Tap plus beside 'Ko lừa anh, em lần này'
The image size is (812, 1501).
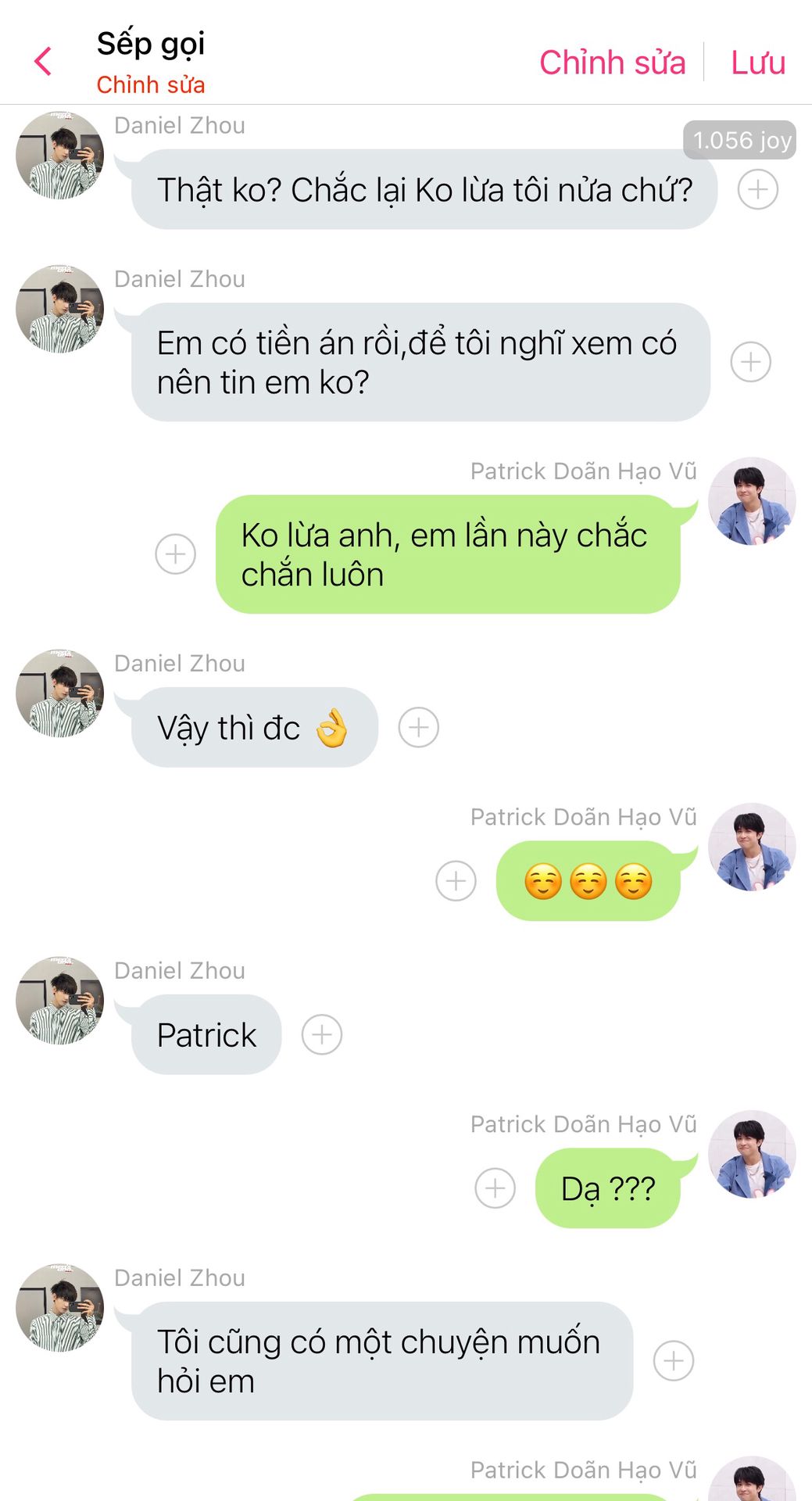[175, 554]
